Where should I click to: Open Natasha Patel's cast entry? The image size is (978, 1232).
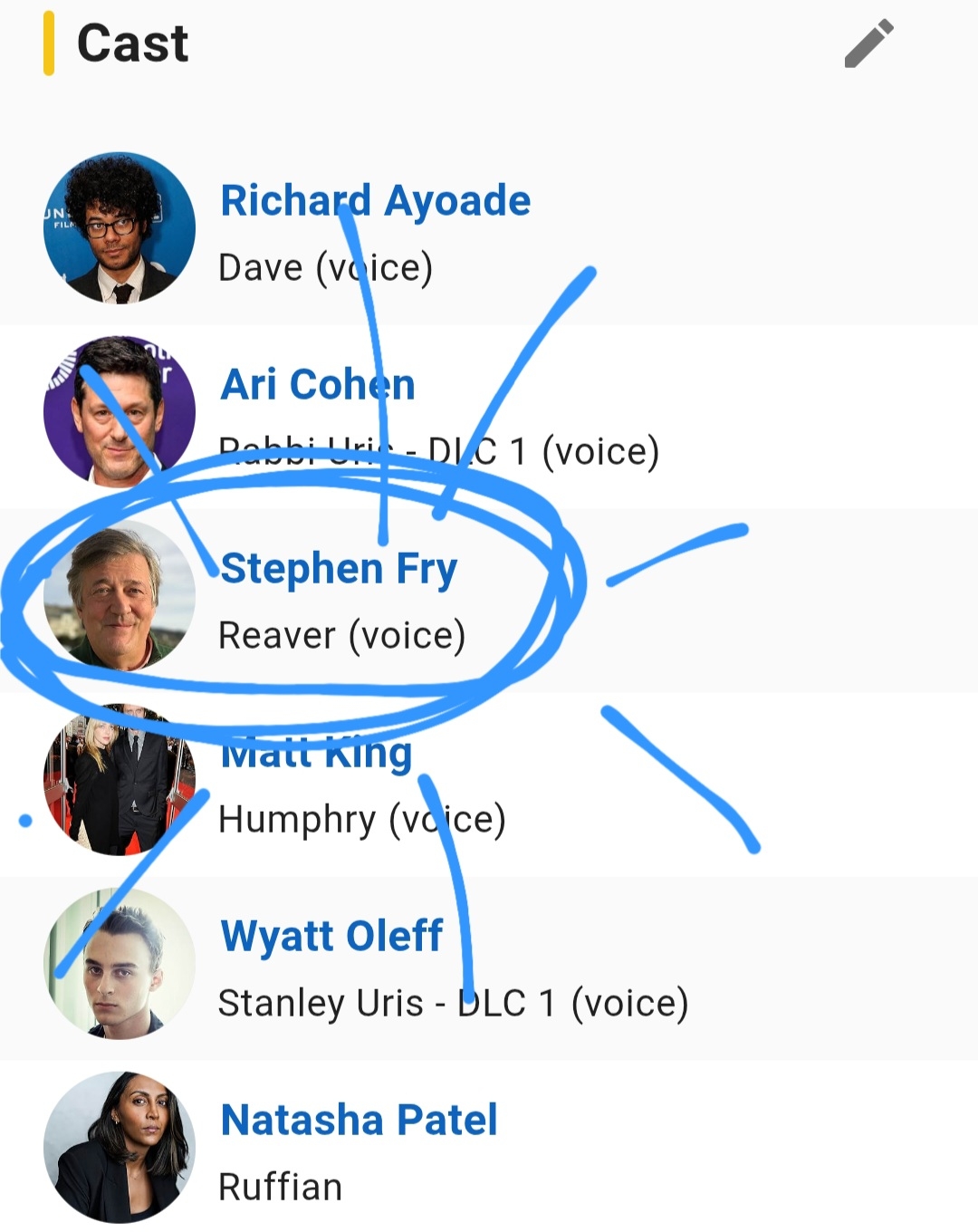point(359,1121)
